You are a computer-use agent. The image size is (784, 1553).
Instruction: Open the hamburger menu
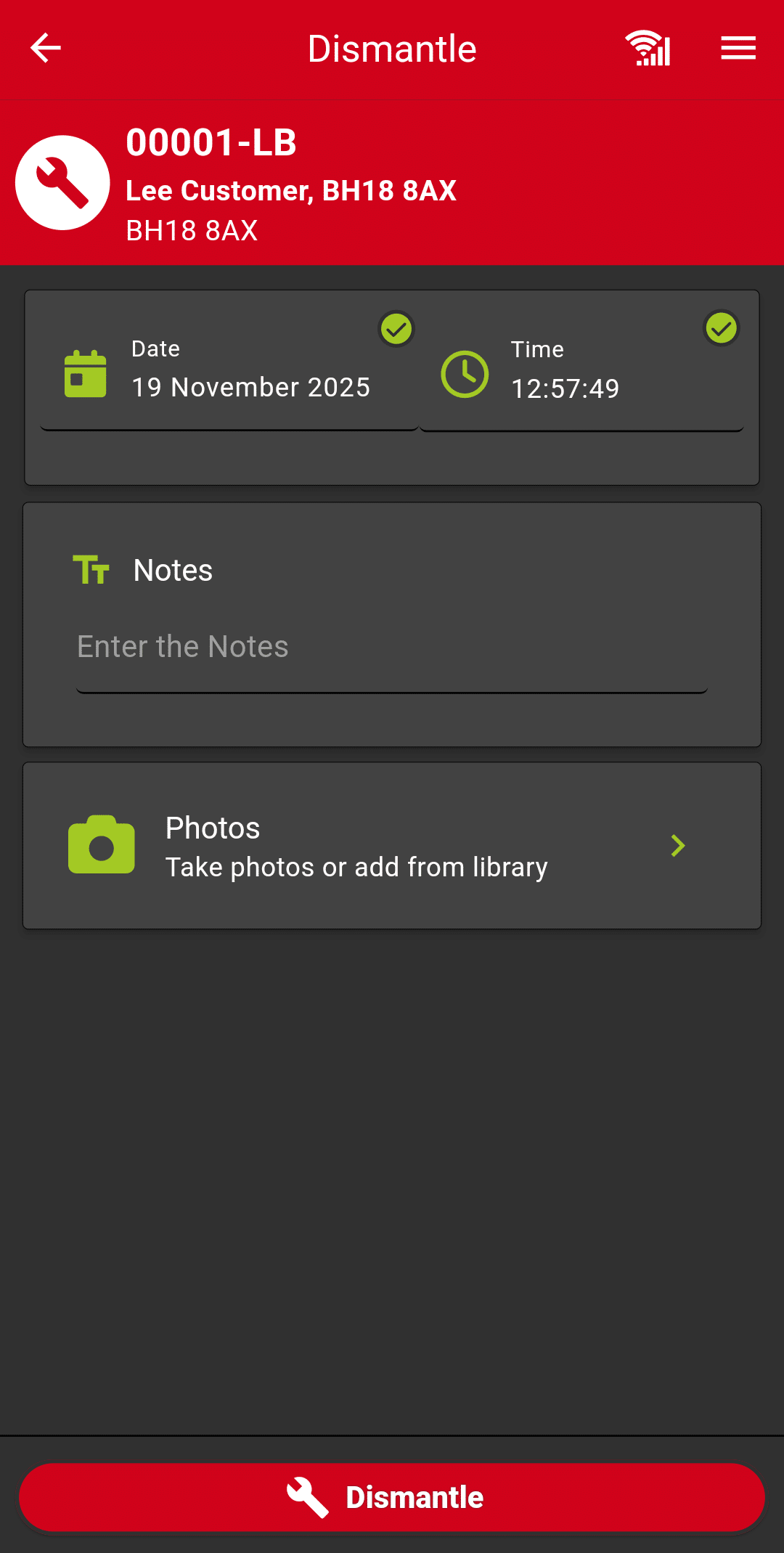(738, 49)
